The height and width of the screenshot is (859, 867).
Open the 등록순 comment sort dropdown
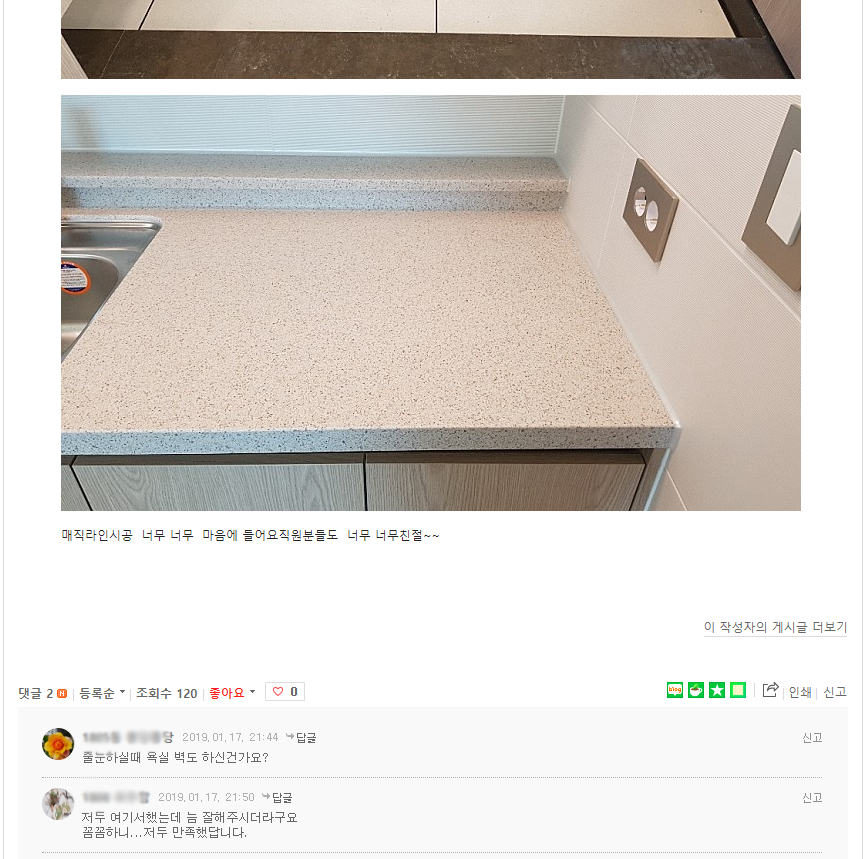tap(102, 693)
